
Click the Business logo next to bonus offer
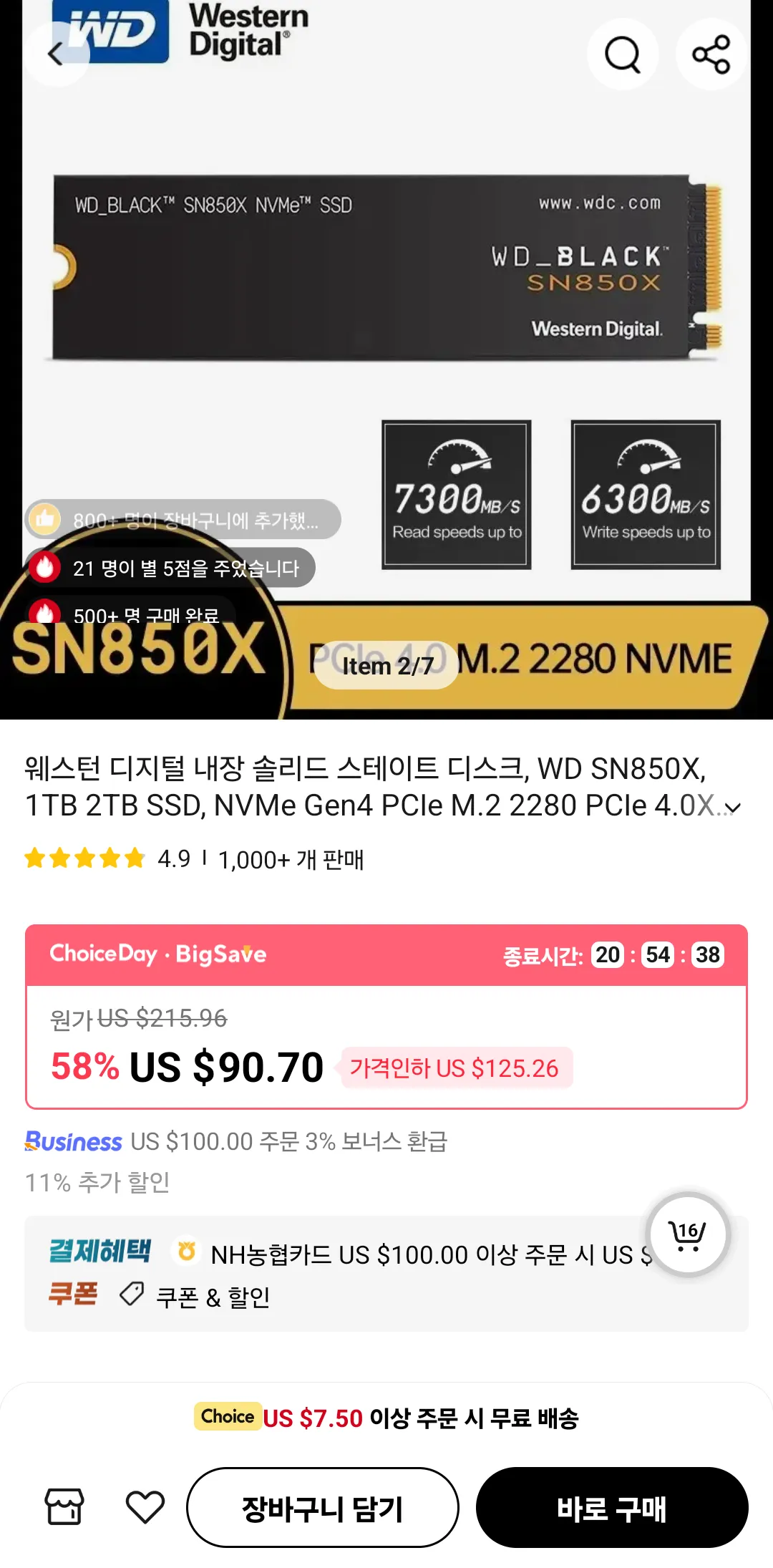(x=72, y=1143)
